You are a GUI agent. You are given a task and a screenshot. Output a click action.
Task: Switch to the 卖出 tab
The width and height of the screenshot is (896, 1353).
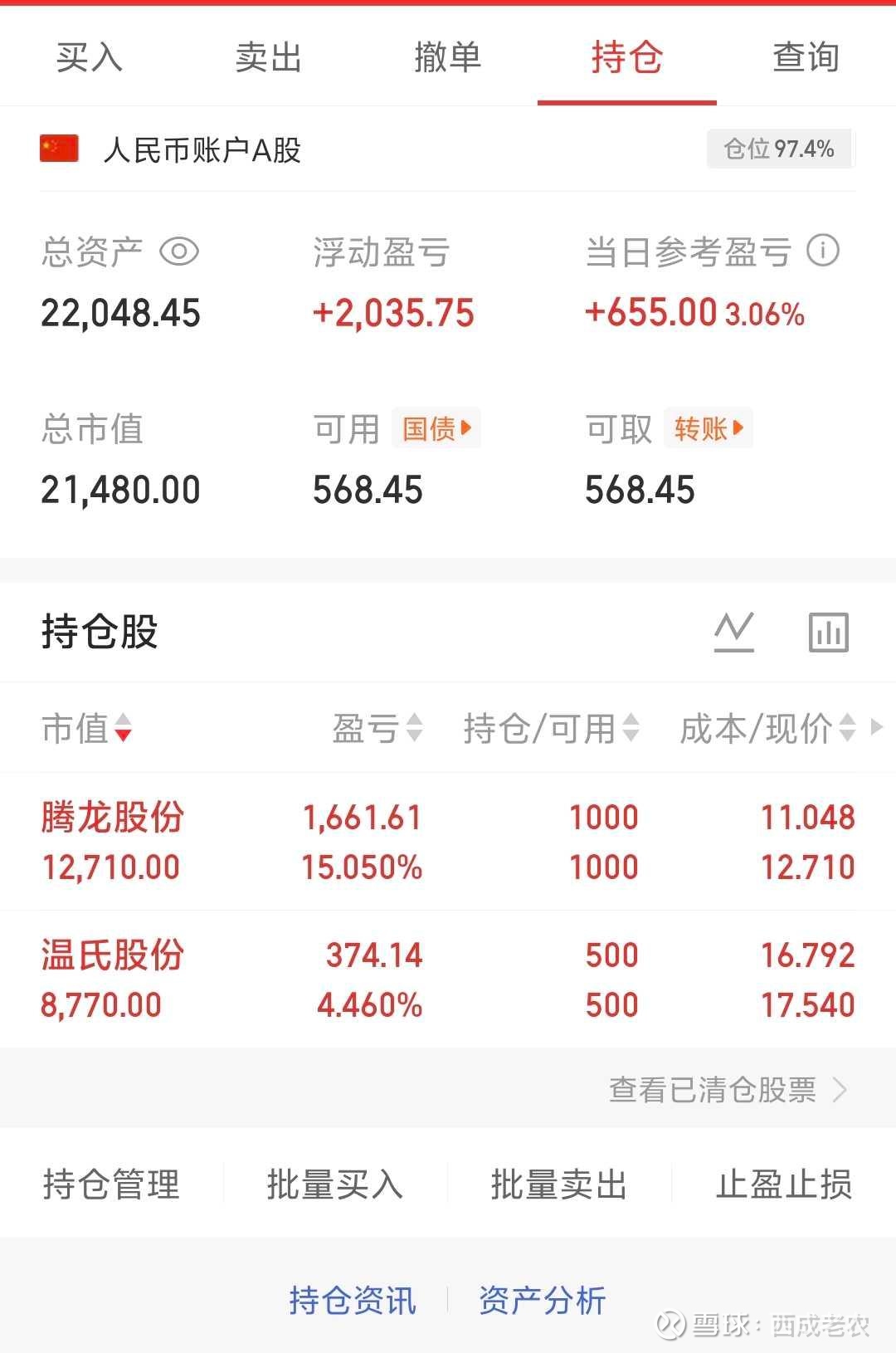[x=268, y=57]
